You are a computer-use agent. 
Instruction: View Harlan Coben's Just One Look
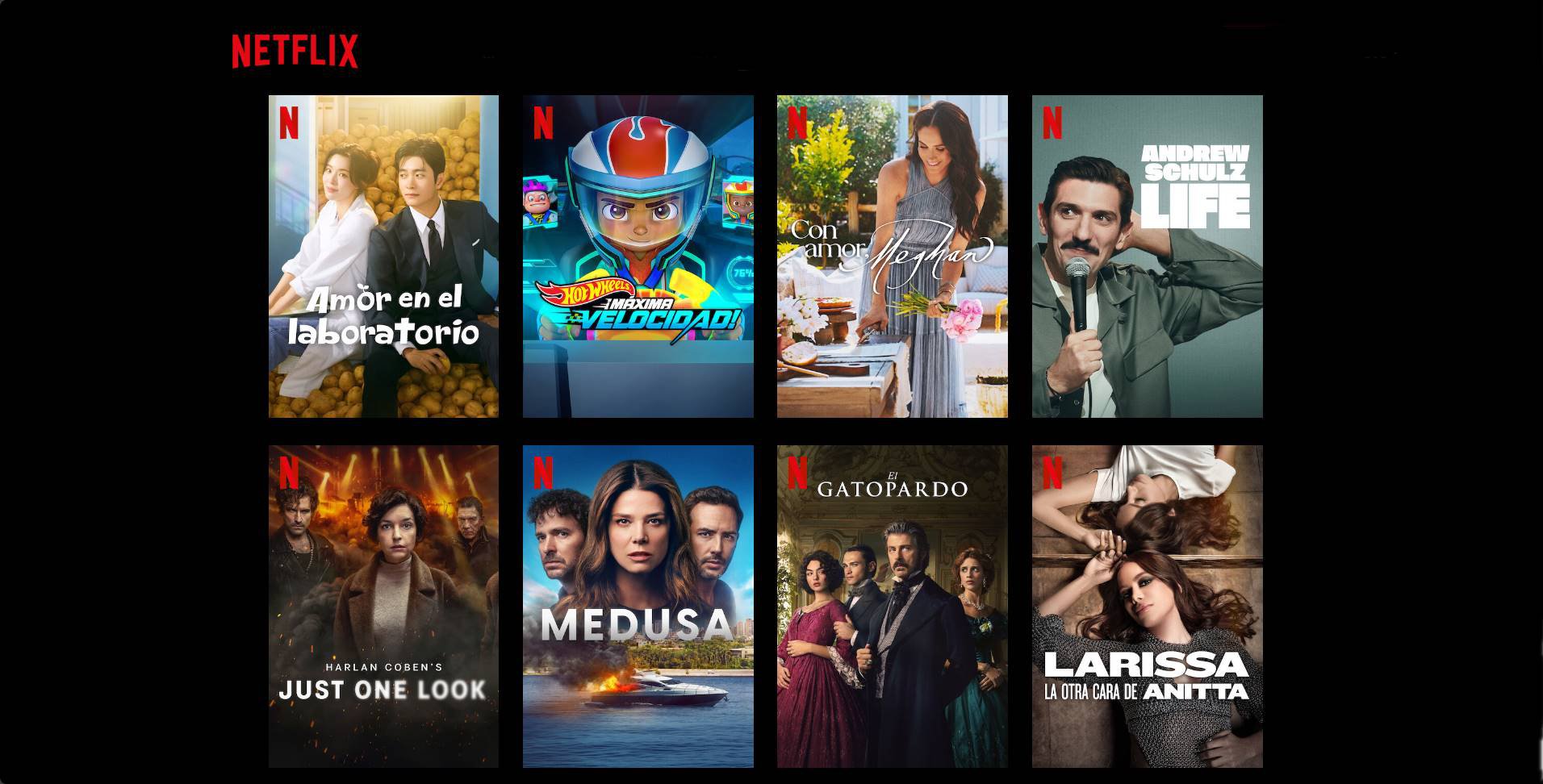[383, 607]
